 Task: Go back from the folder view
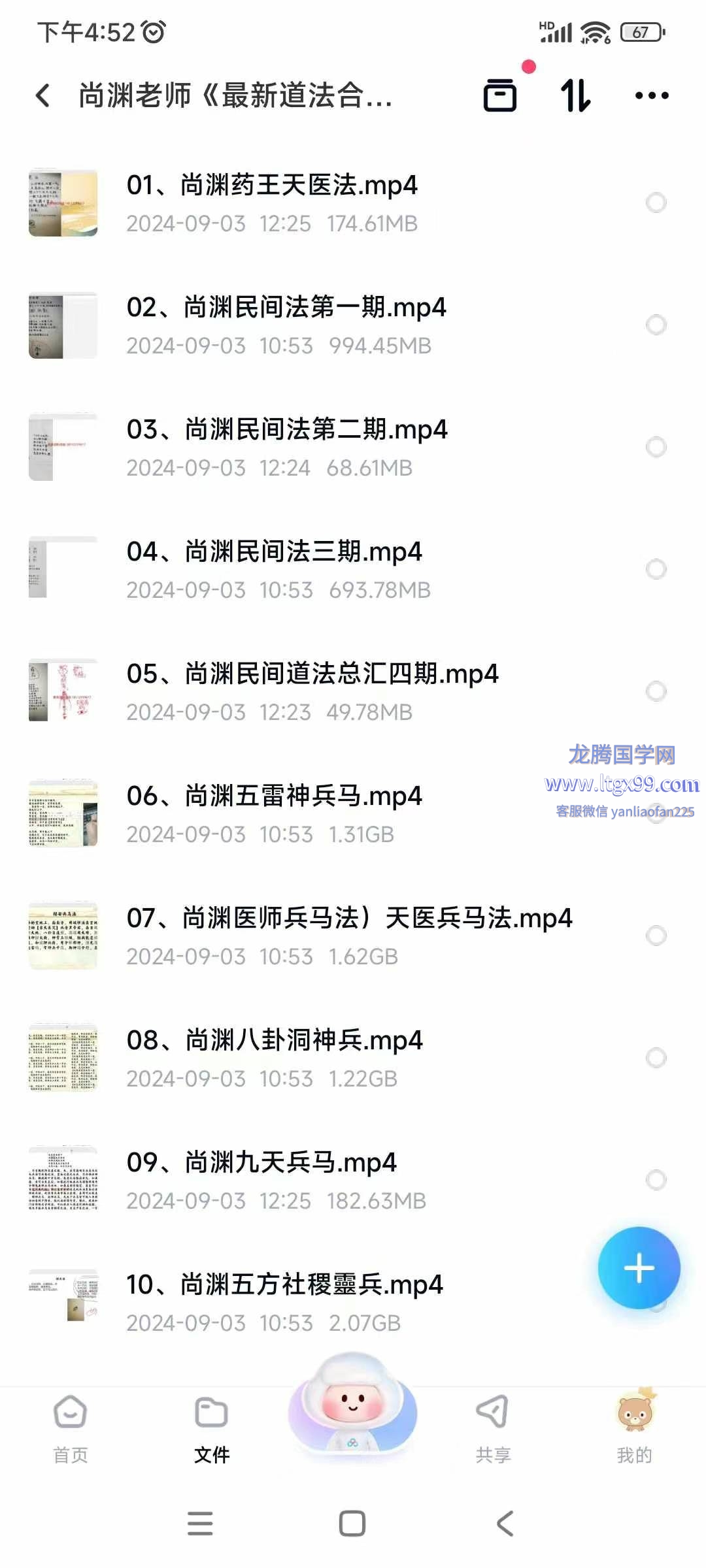43,95
